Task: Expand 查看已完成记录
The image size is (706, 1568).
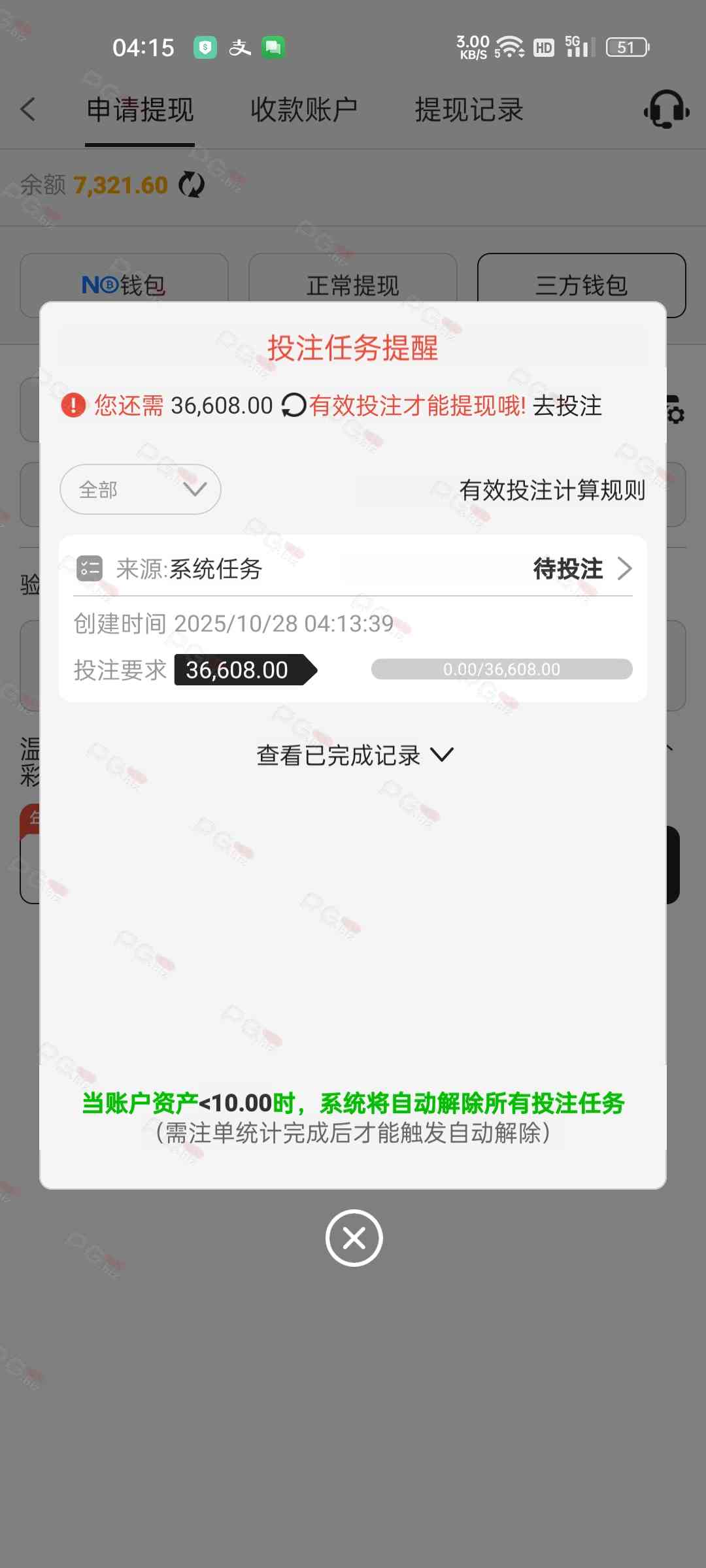Action: [354, 755]
